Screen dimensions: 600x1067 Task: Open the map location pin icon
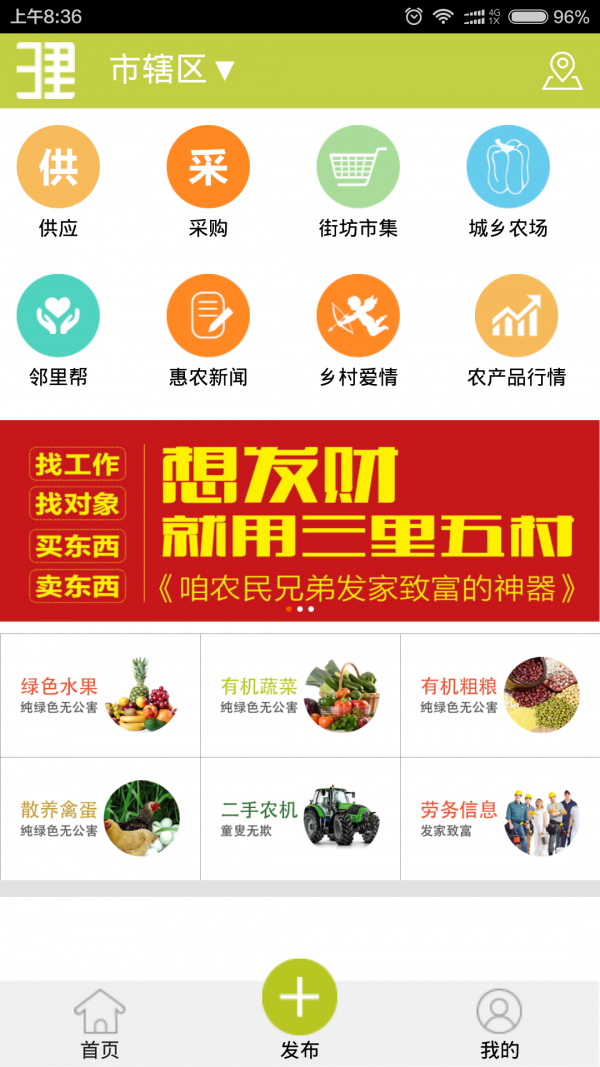click(x=562, y=70)
